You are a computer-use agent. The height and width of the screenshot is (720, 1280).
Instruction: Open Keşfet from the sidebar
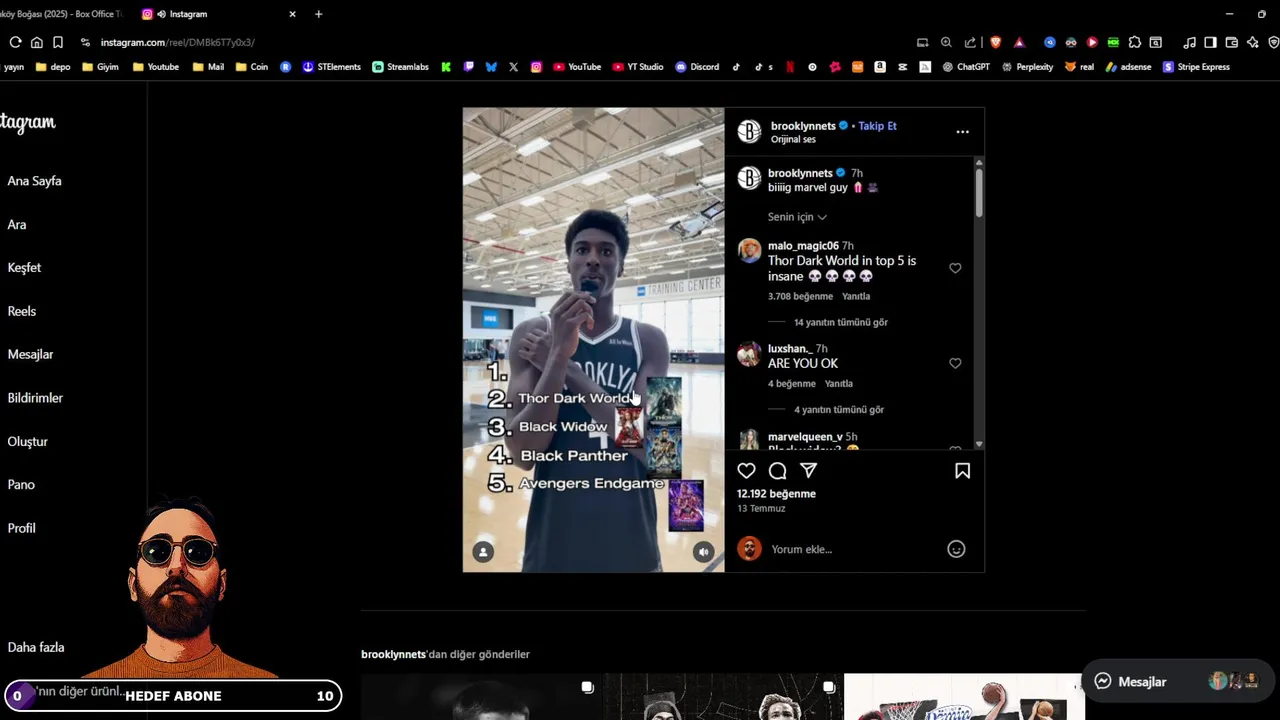coord(25,268)
